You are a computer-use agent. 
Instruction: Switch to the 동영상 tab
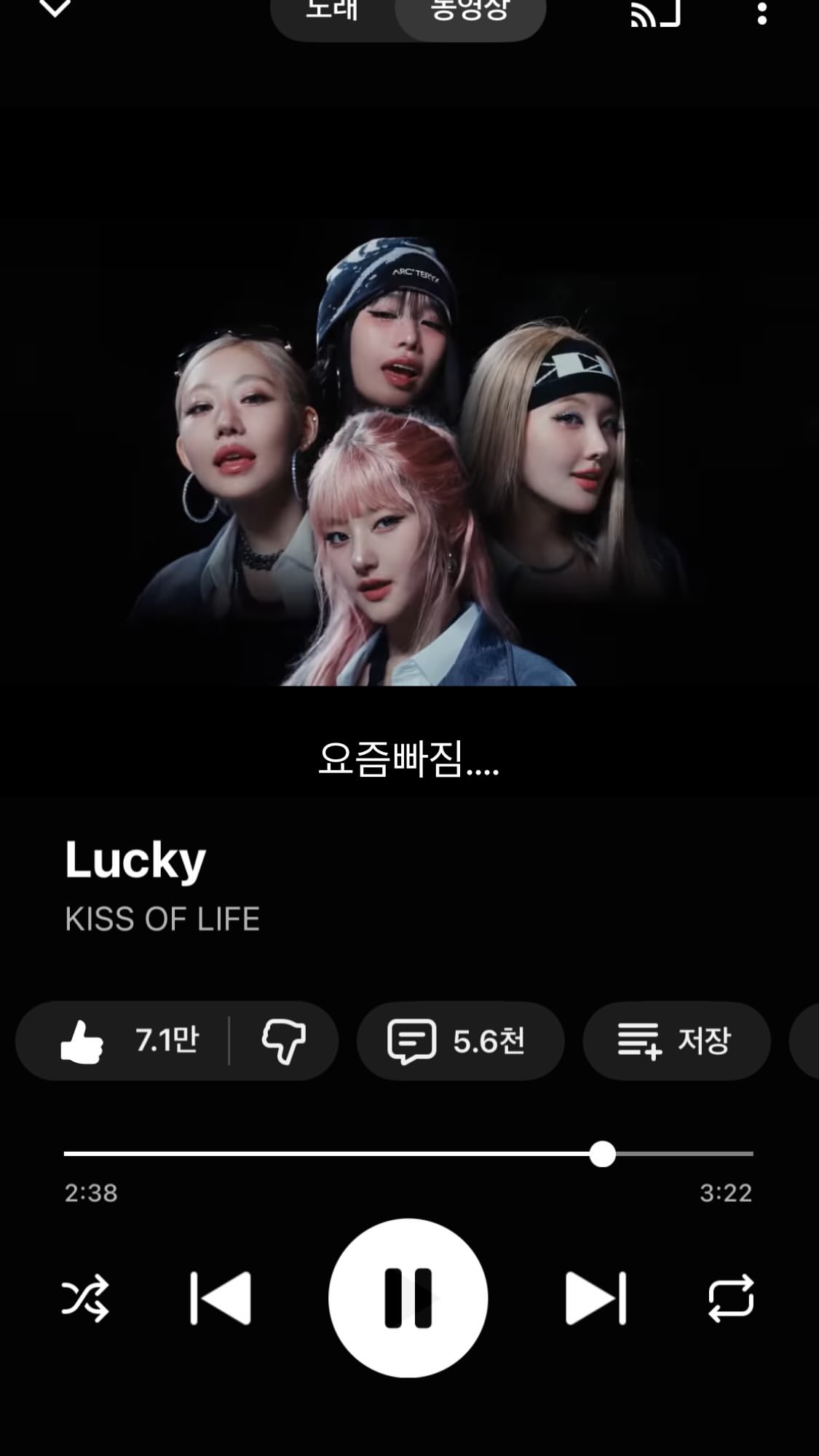click(x=470, y=12)
